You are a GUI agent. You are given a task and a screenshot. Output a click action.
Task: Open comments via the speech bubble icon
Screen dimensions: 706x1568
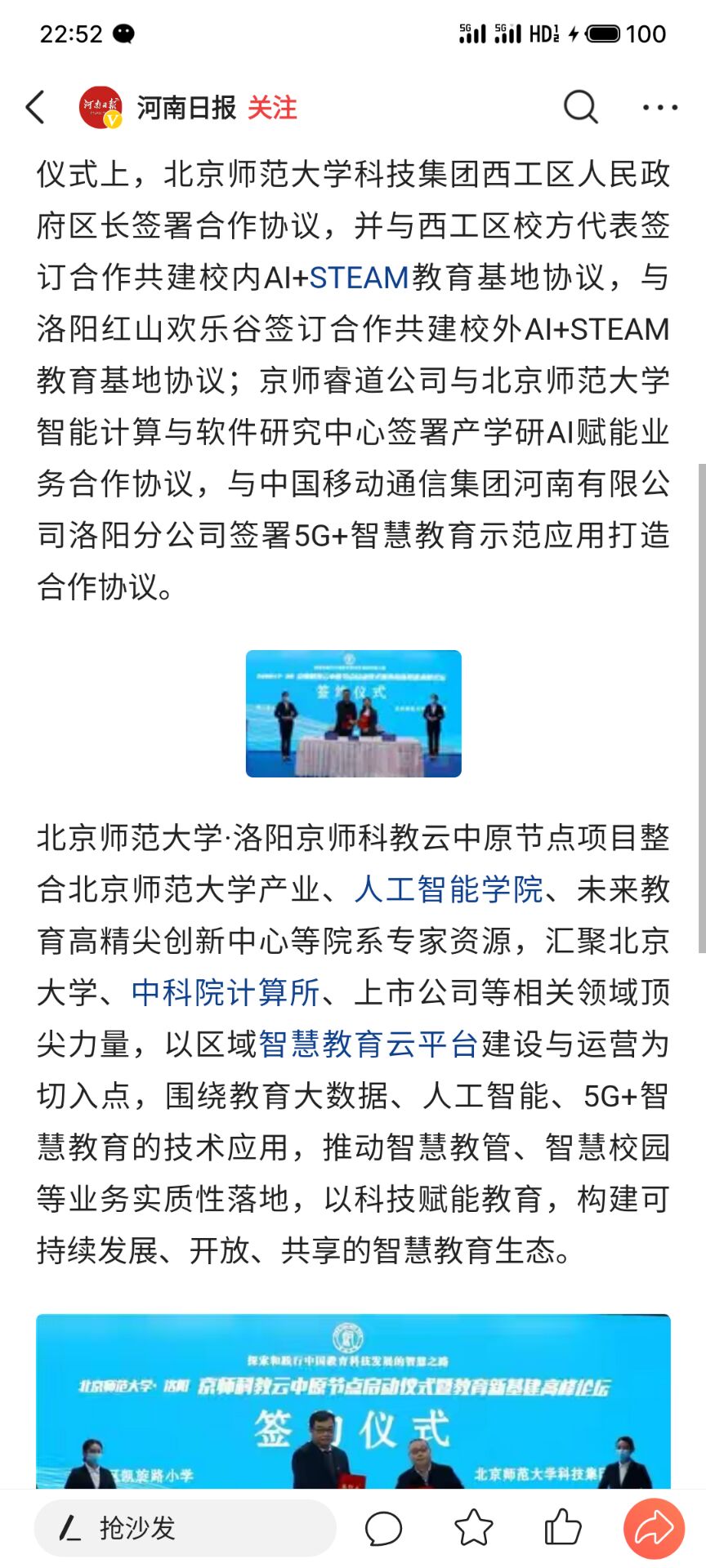(383, 1528)
